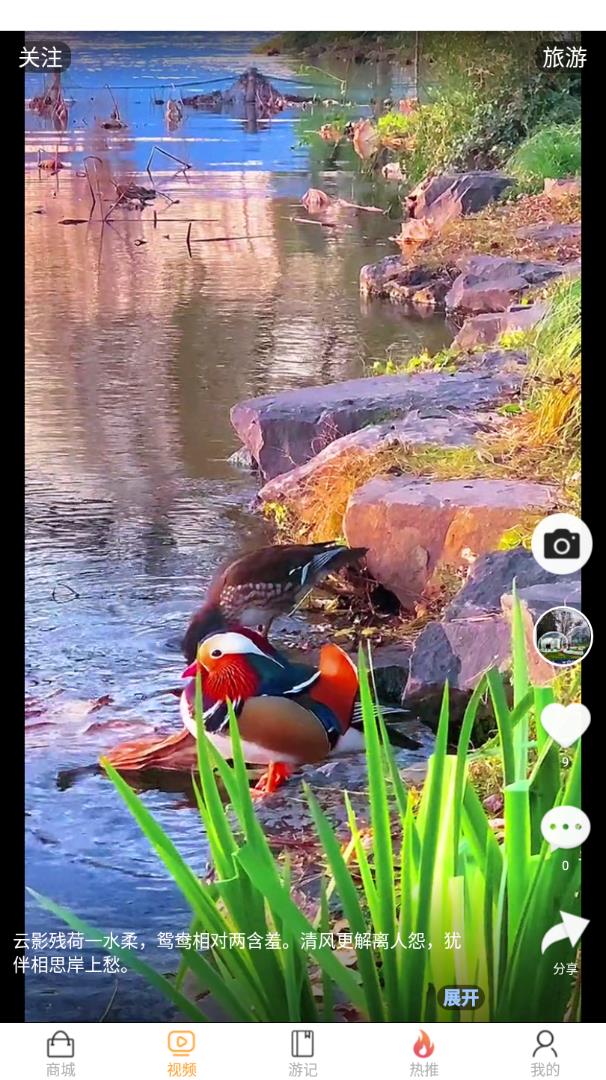Viewport: 606px width, 1080px height.
Task: Open the video author's avatar
Action: 563,636
